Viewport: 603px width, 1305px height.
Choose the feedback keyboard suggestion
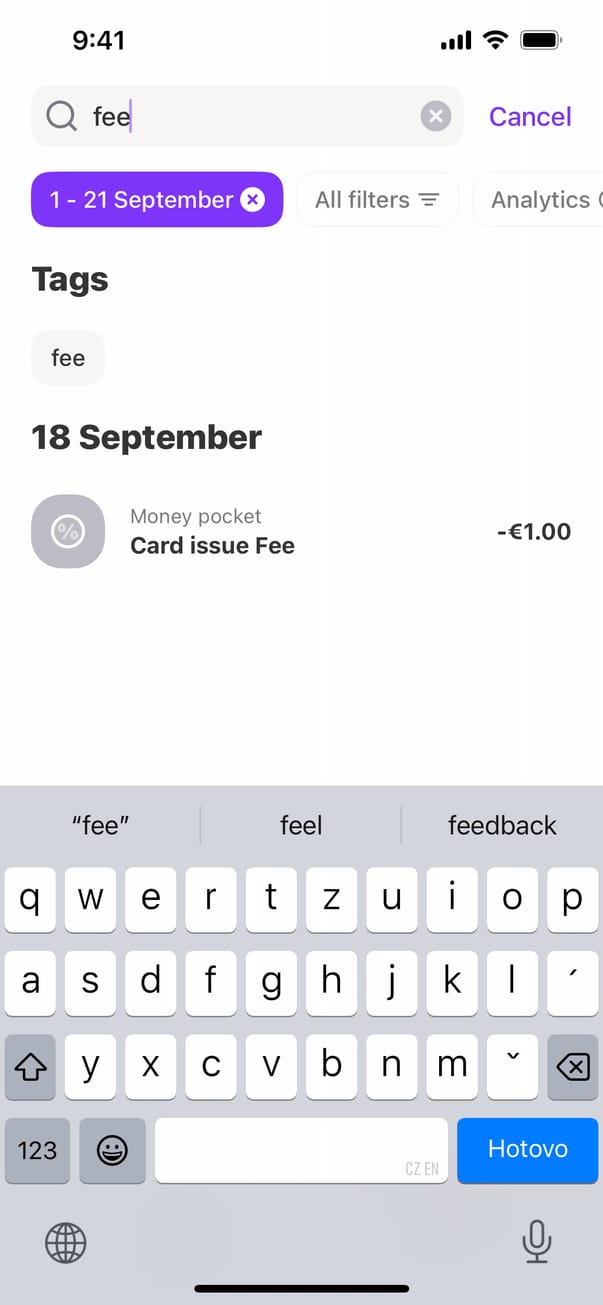pyautogui.click(x=501, y=825)
